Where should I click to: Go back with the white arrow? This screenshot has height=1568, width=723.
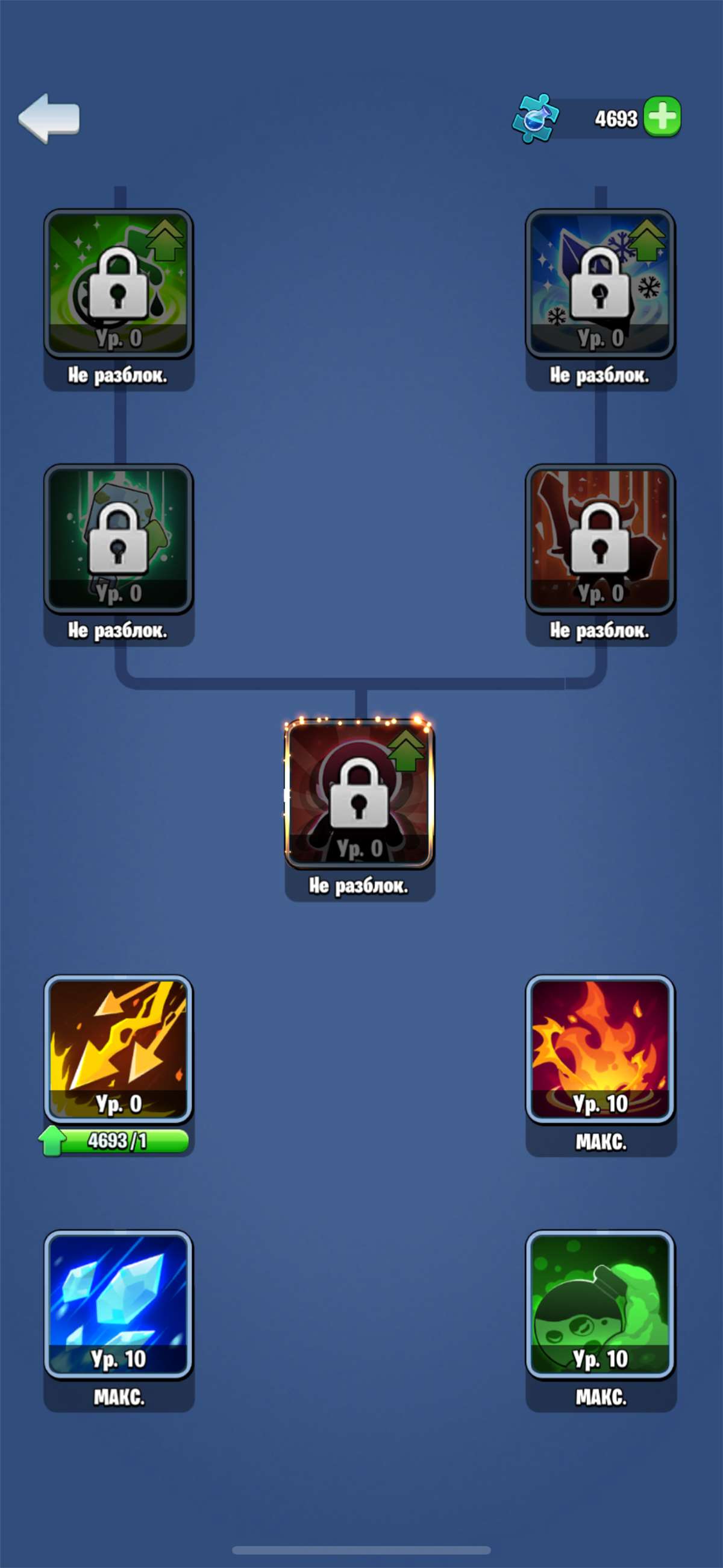(x=49, y=118)
